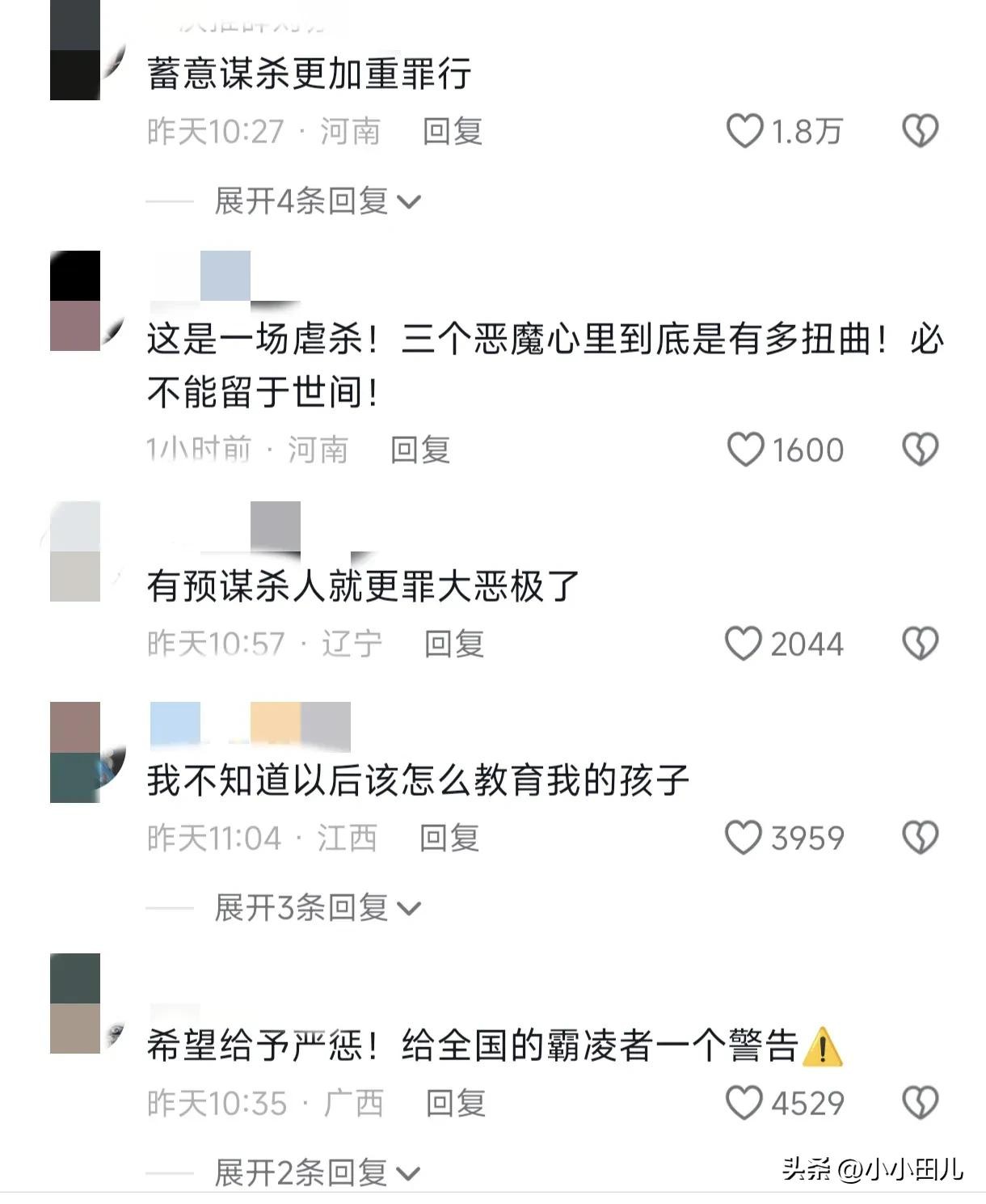Screen dimensions: 986x1204
Task: Dislike the 1小时前 河南 comment
Action: tap(920, 450)
